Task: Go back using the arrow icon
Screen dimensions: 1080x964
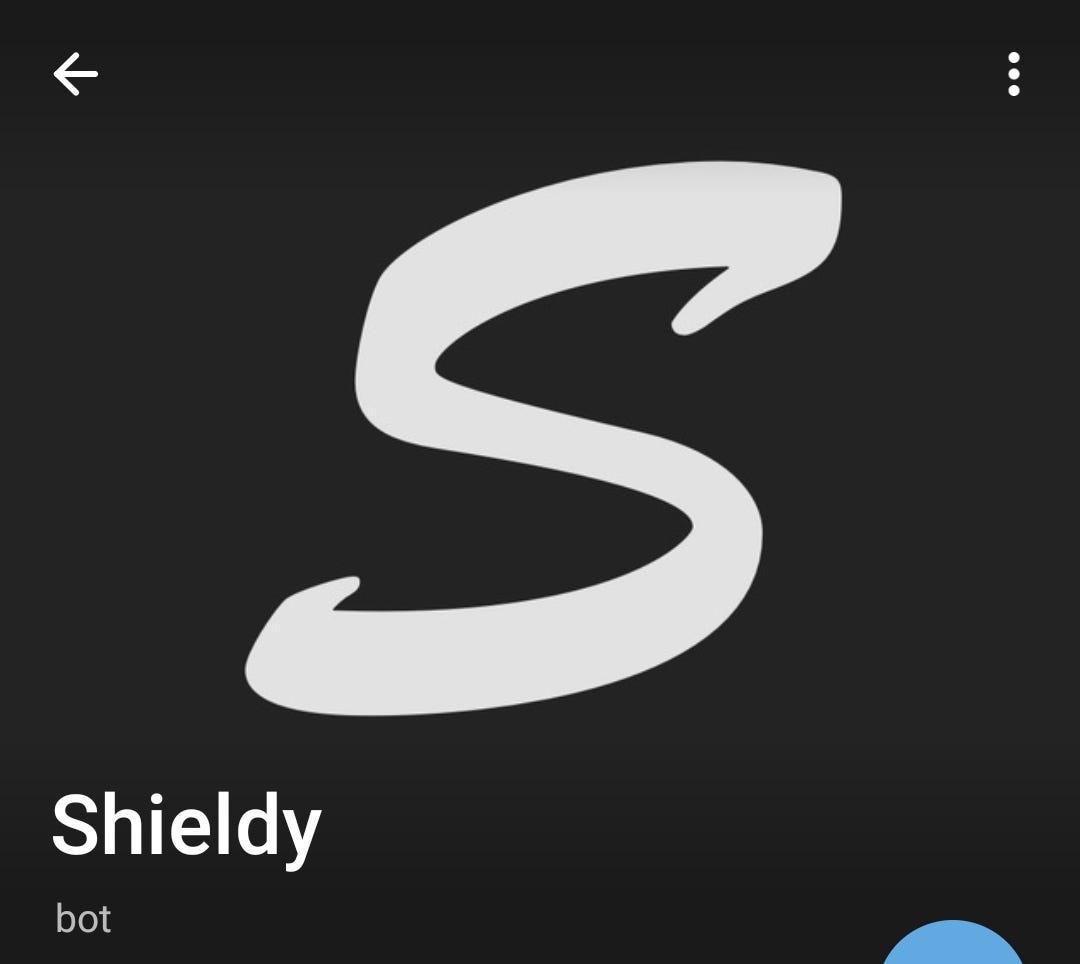Action: coord(75,74)
